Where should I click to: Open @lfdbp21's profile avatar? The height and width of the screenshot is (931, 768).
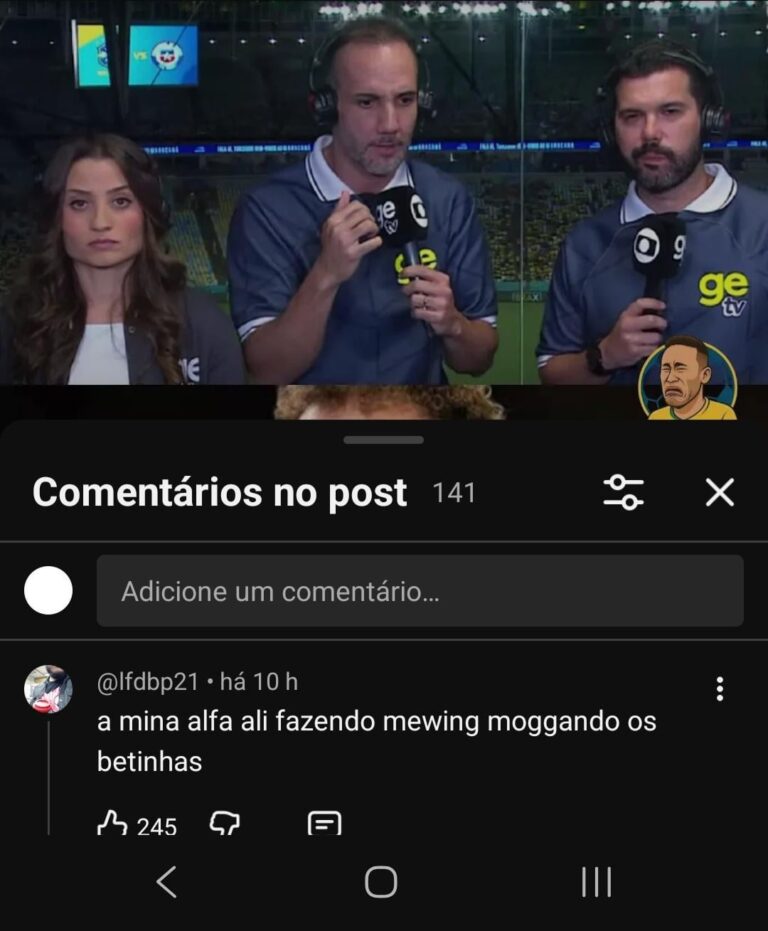pos(48,689)
